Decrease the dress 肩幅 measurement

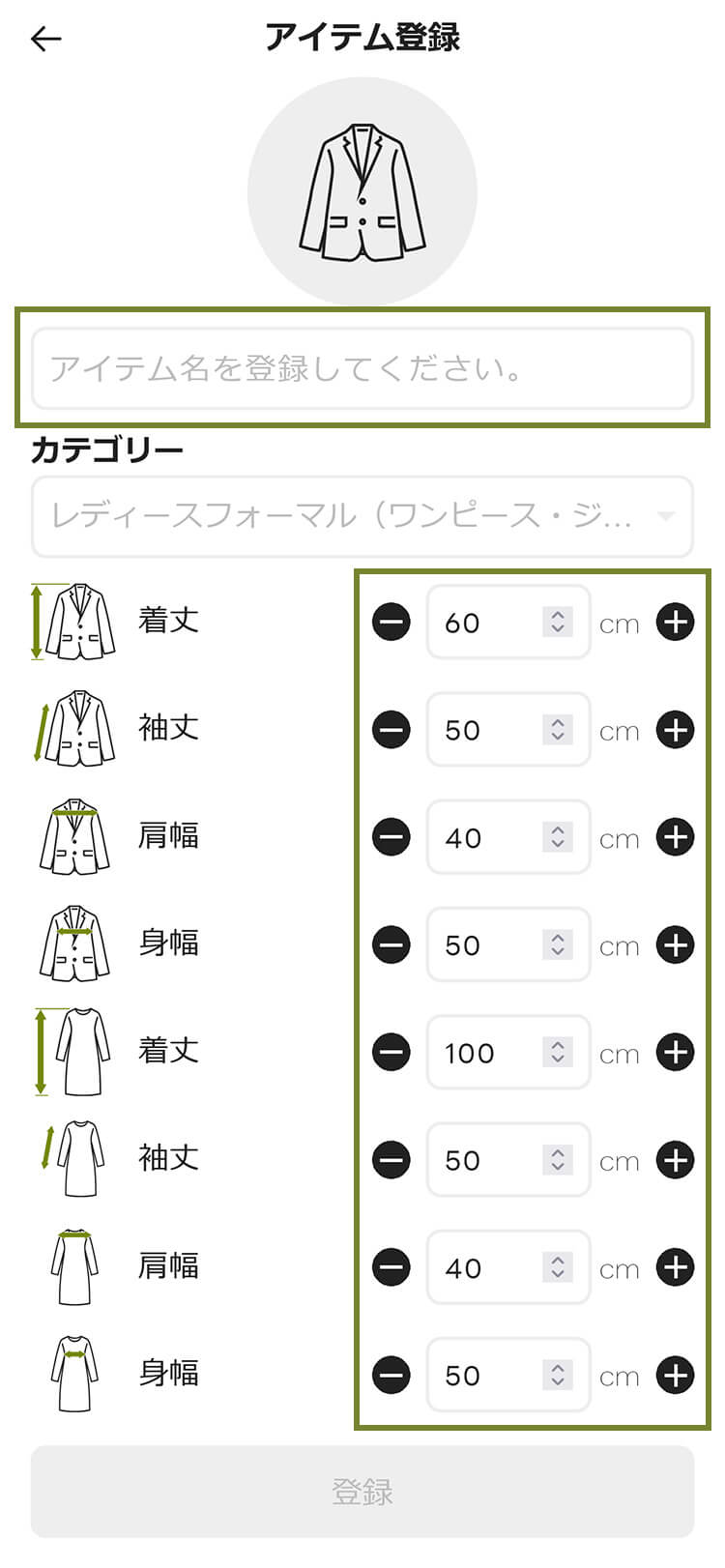(x=391, y=1267)
